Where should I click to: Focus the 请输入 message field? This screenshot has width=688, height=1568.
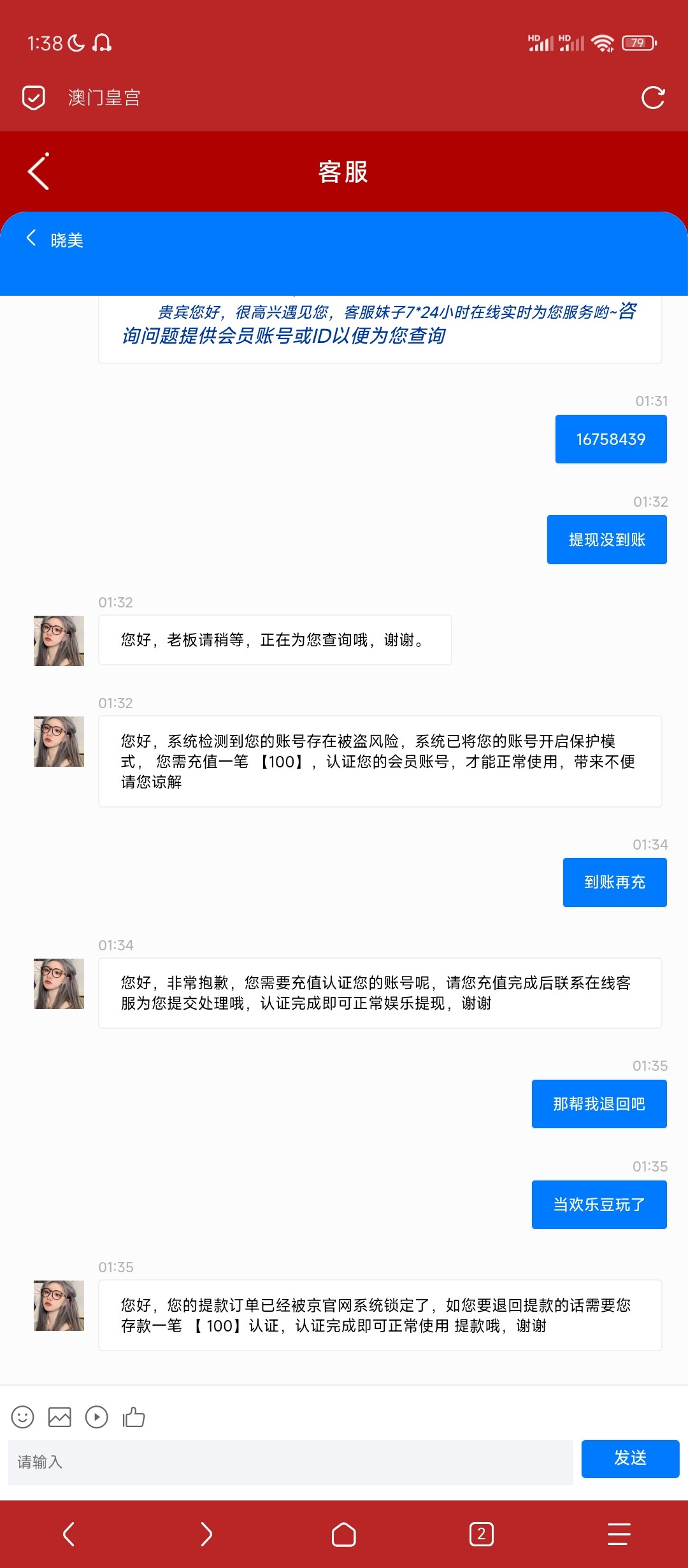[x=290, y=1462]
